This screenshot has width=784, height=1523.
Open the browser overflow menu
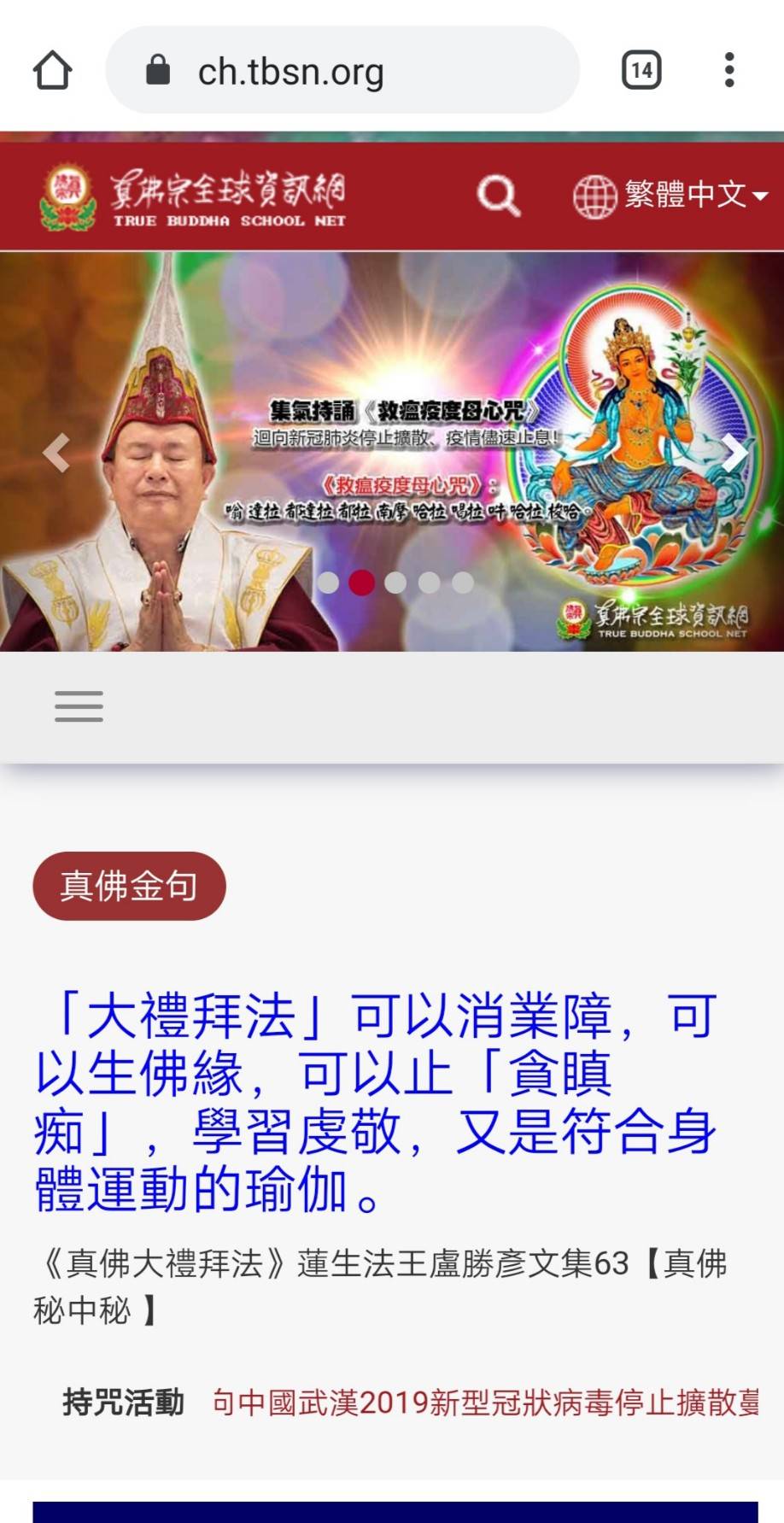[728, 70]
